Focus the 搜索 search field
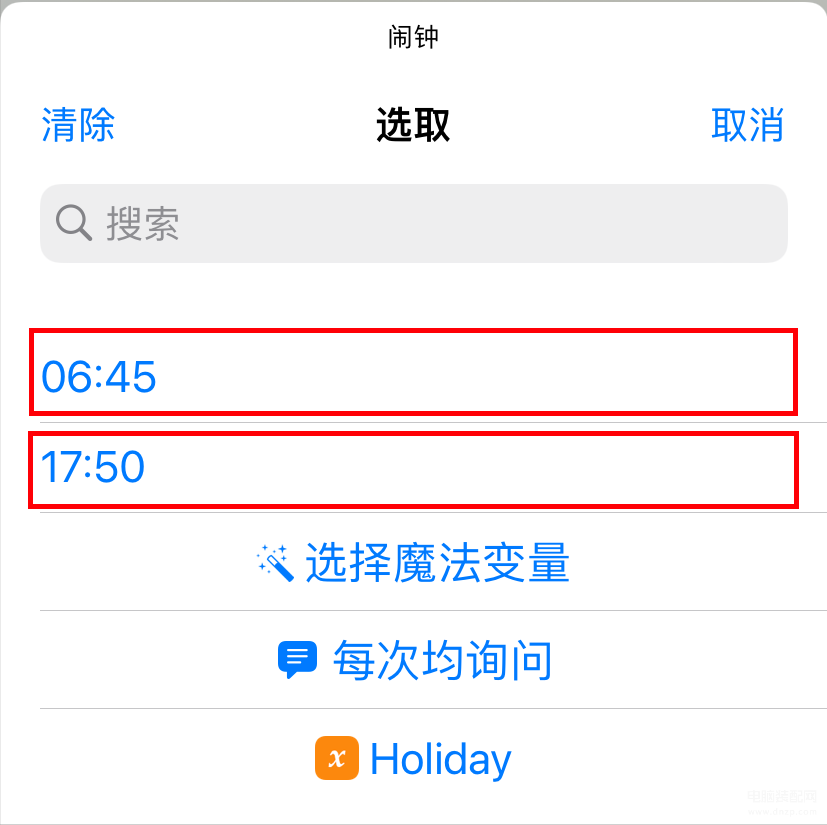 [x=413, y=224]
